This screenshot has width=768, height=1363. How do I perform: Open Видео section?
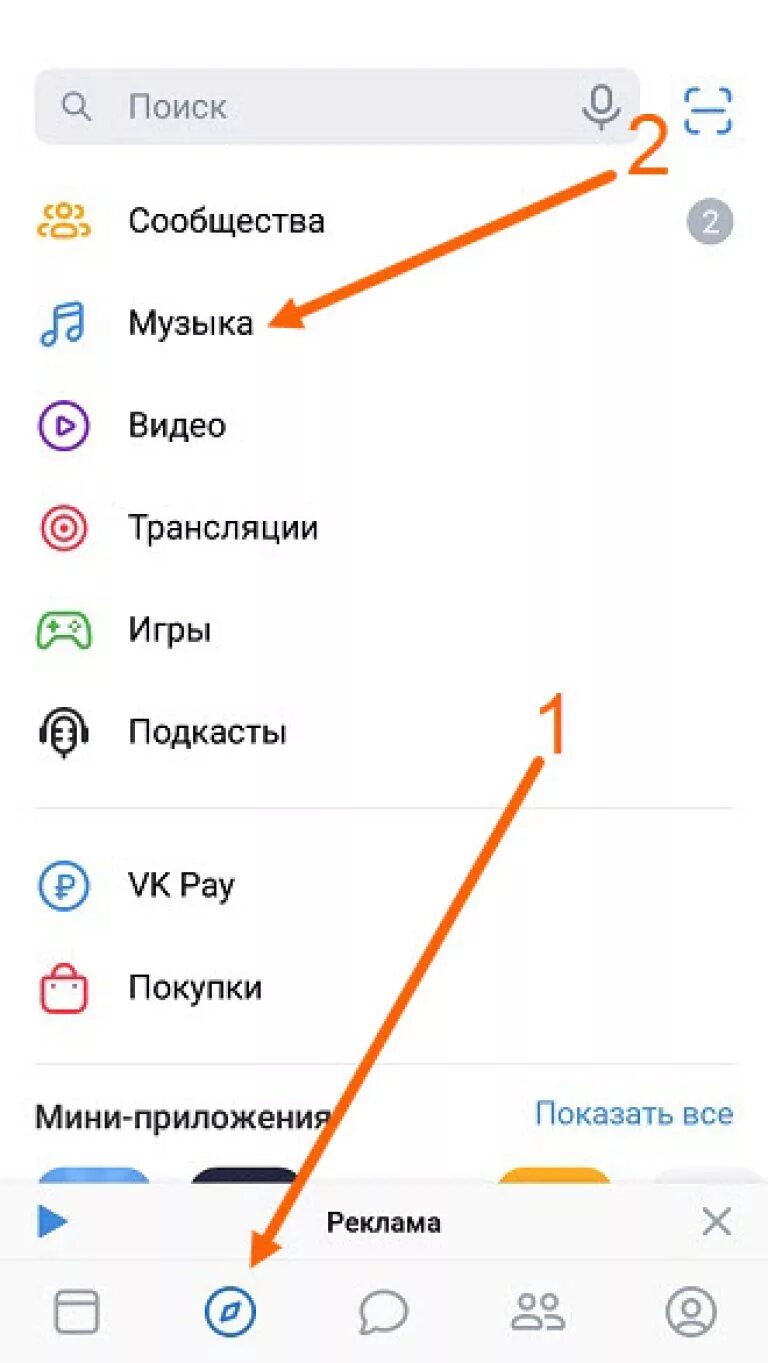(177, 426)
